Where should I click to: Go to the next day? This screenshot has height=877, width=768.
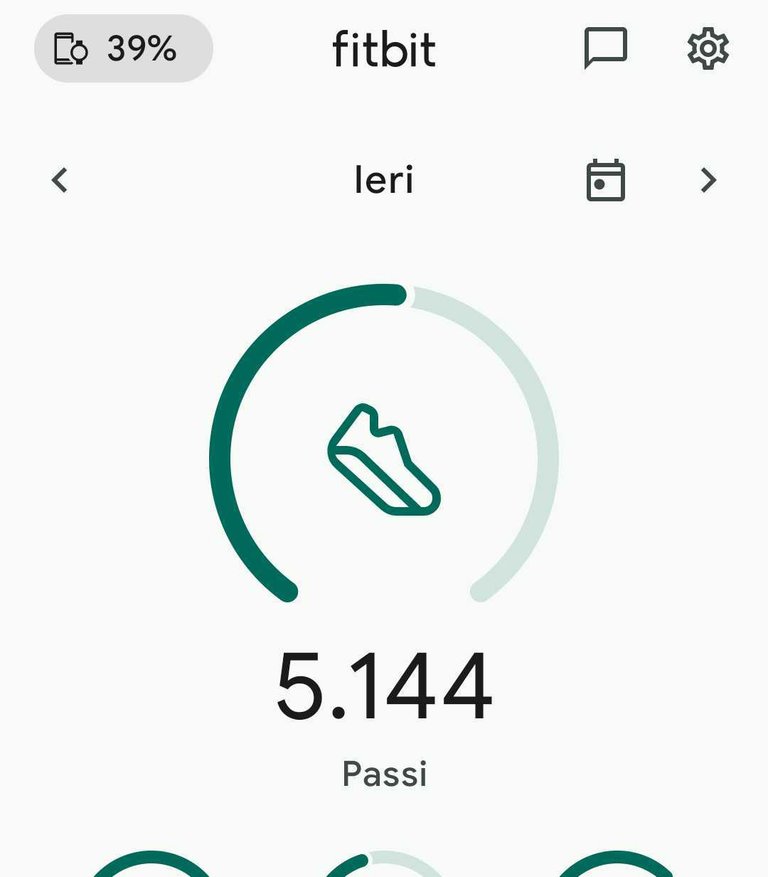click(708, 180)
